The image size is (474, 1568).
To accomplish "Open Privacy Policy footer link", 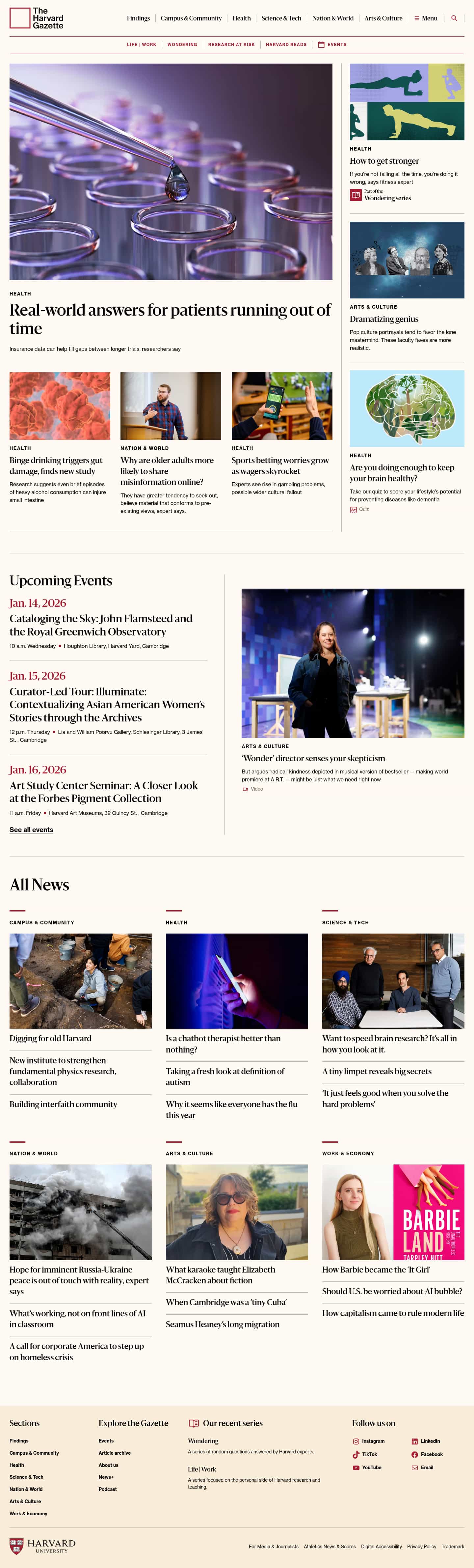I will tap(421, 1546).
